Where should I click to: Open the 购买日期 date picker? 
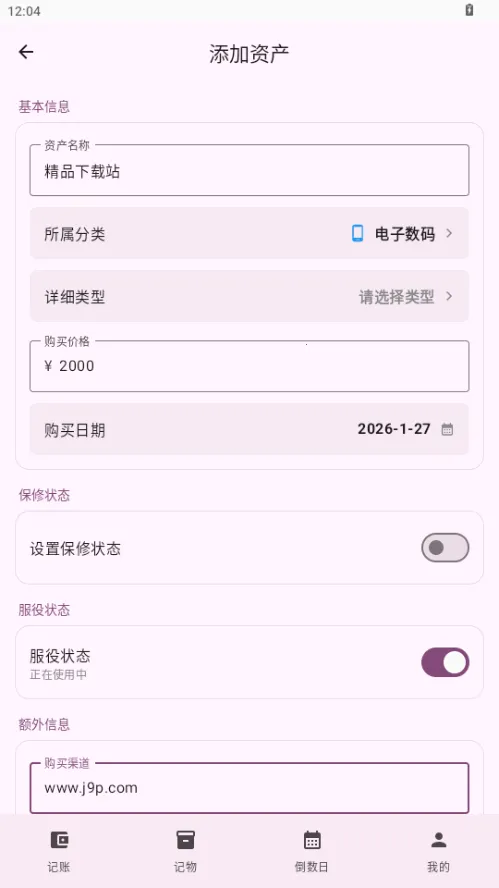[249, 429]
